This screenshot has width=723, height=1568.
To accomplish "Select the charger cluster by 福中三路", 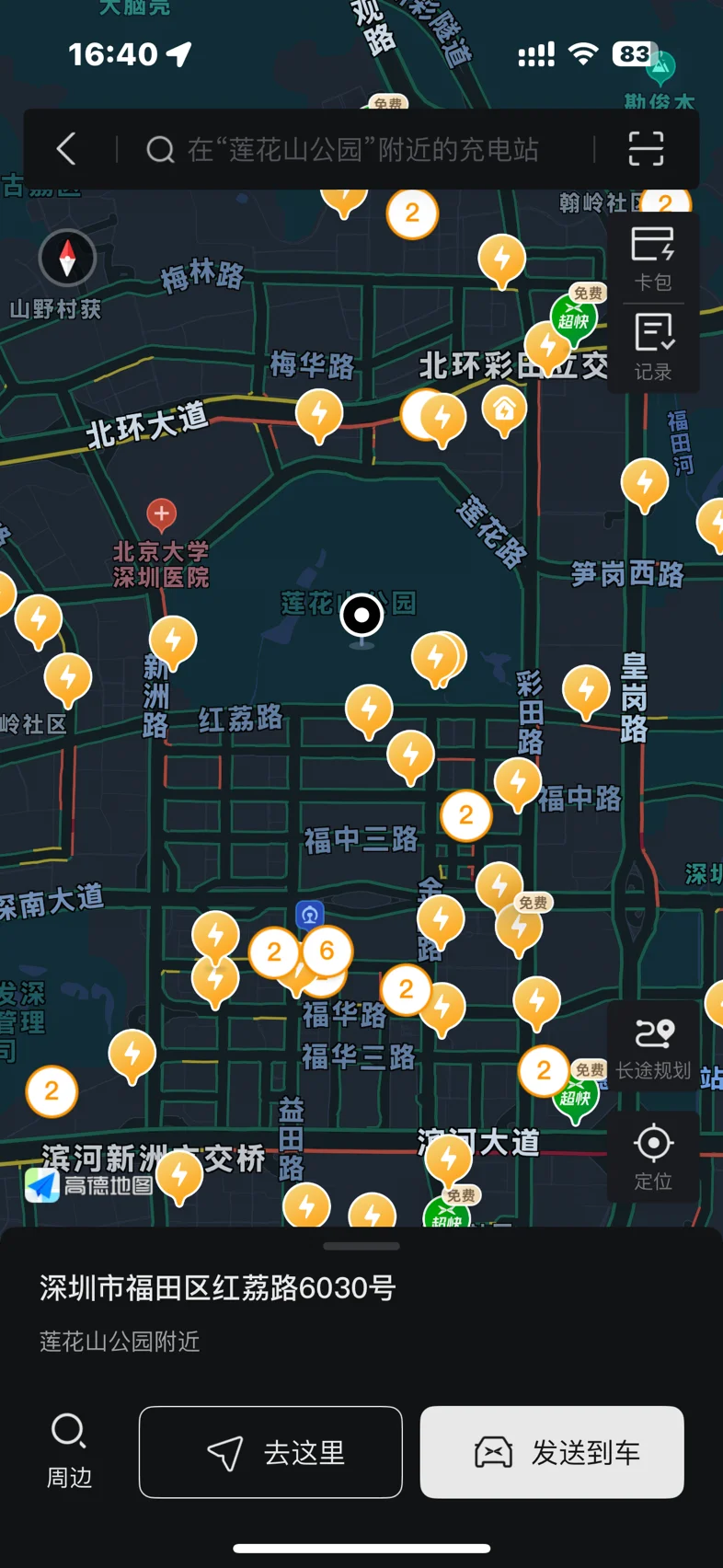I will tap(465, 814).
